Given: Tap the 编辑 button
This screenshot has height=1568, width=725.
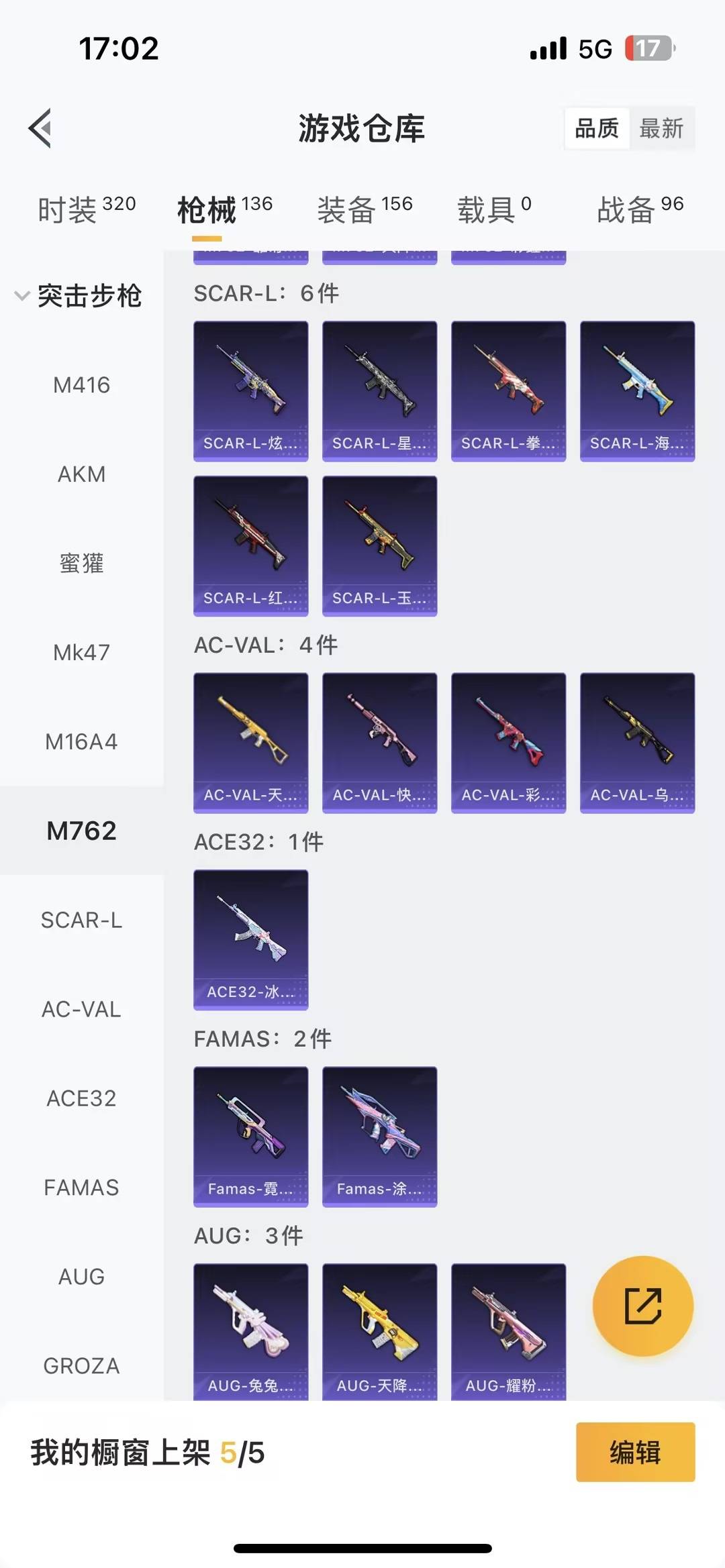Looking at the screenshot, I should click(x=635, y=1452).
